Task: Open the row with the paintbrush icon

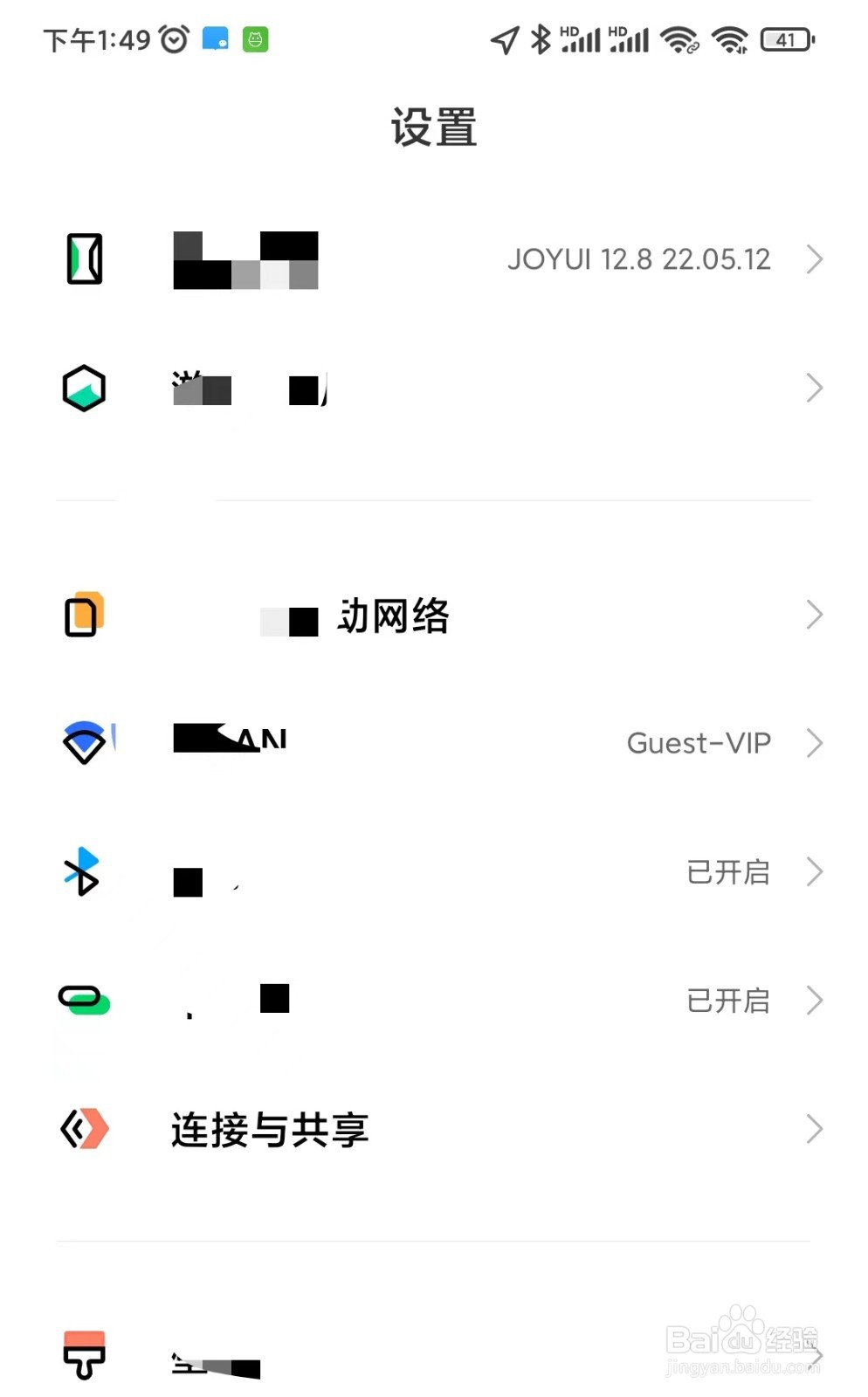Action: click(434, 1356)
